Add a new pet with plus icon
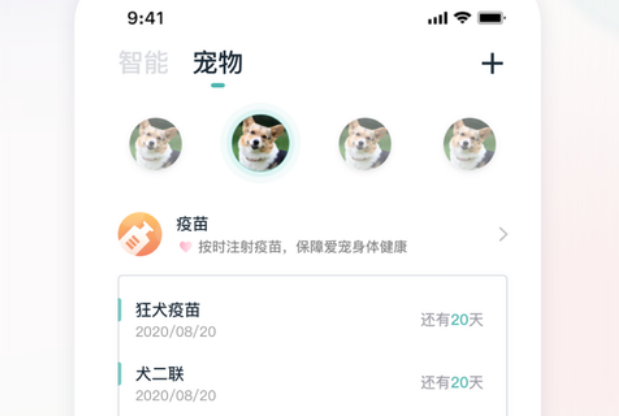This screenshot has width=619, height=416. pyautogui.click(x=492, y=64)
